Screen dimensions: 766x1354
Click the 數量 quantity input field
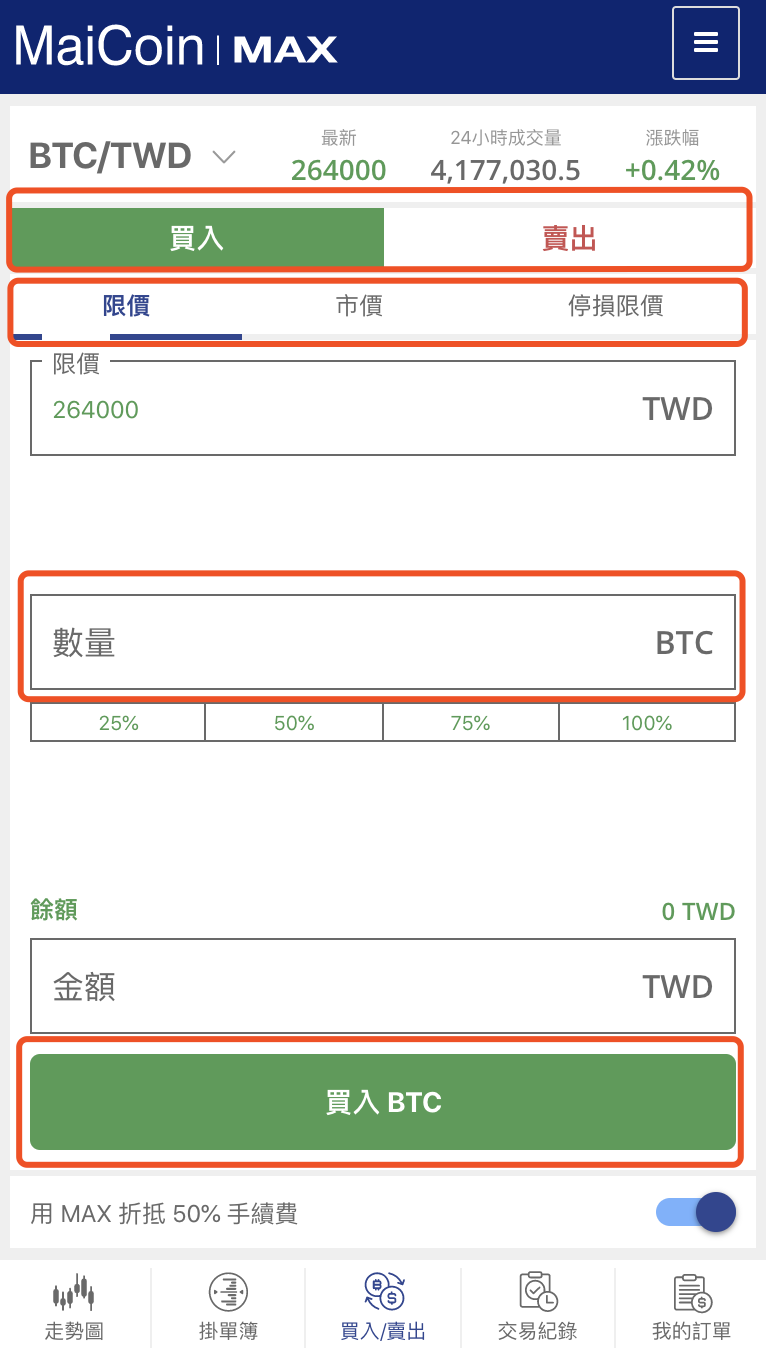(383, 642)
